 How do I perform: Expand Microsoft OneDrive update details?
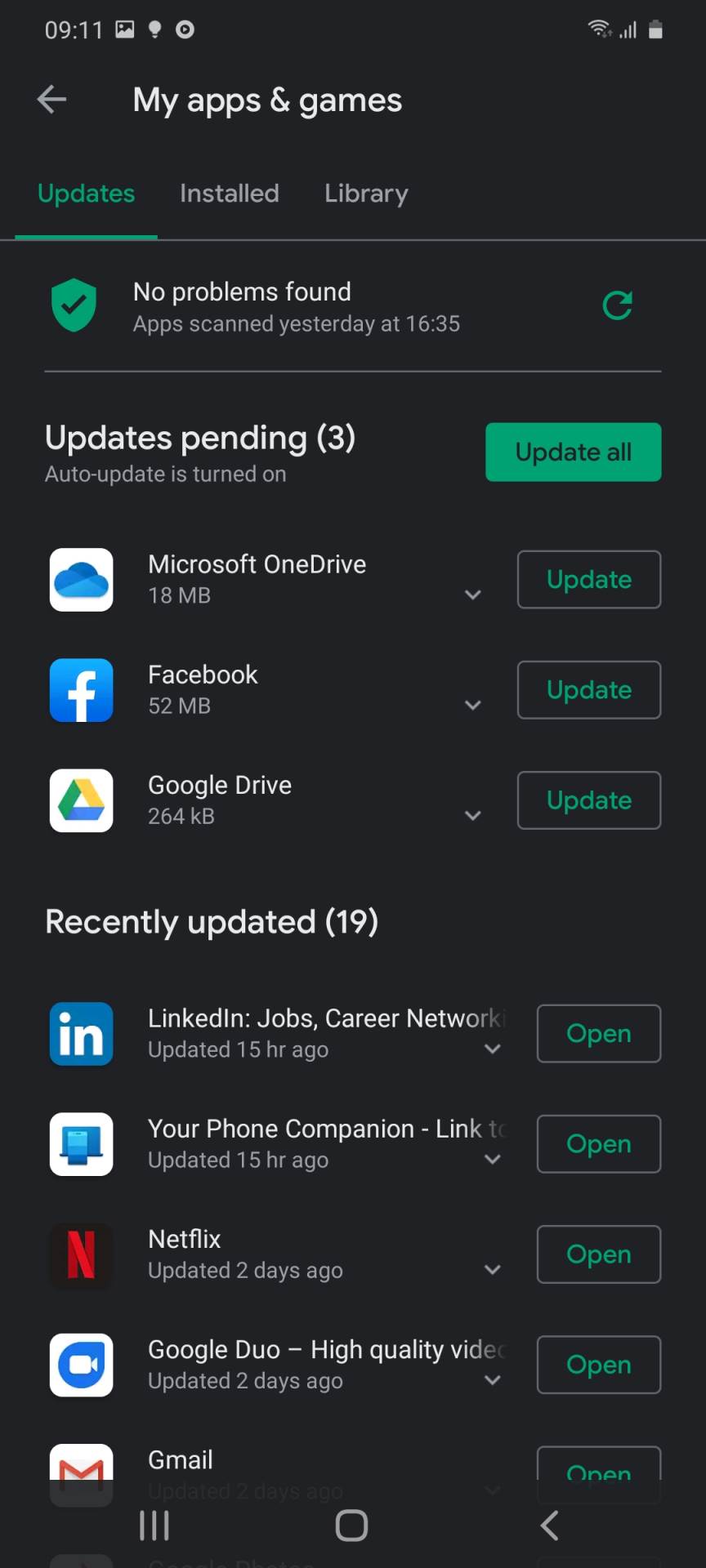click(x=472, y=595)
